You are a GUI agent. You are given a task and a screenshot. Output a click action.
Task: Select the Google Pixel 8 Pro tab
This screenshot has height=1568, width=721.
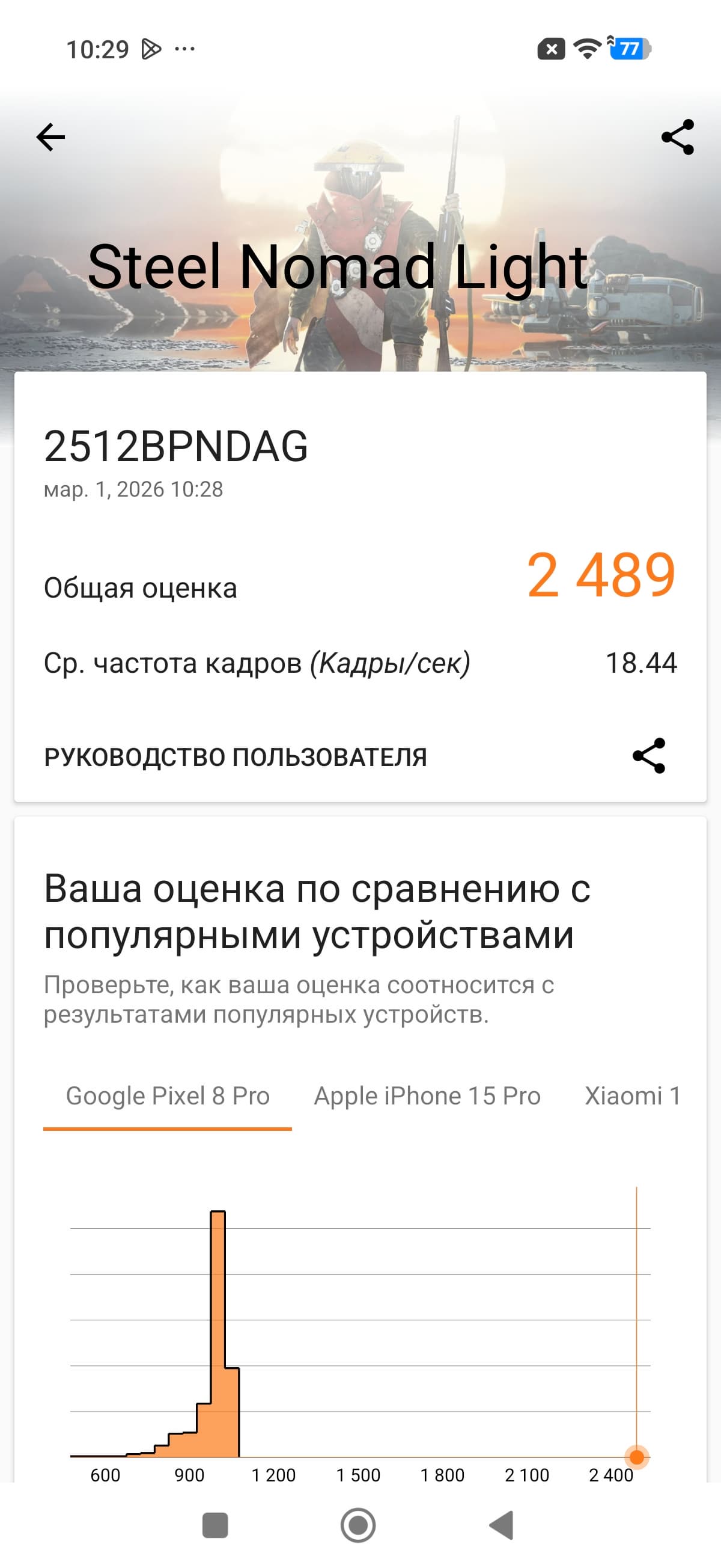coord(167,1096)
